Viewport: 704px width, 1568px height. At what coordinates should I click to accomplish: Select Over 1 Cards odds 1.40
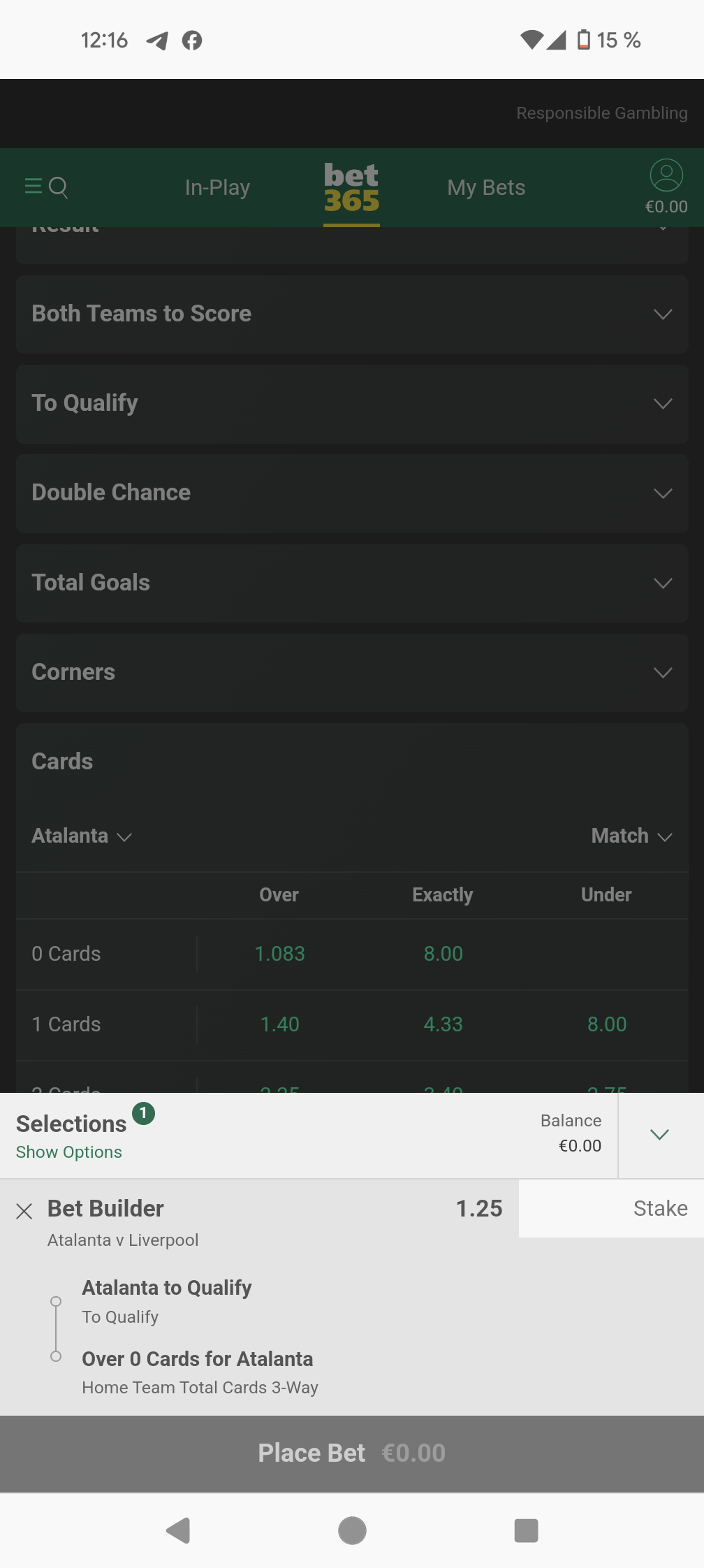[279, 1024]
